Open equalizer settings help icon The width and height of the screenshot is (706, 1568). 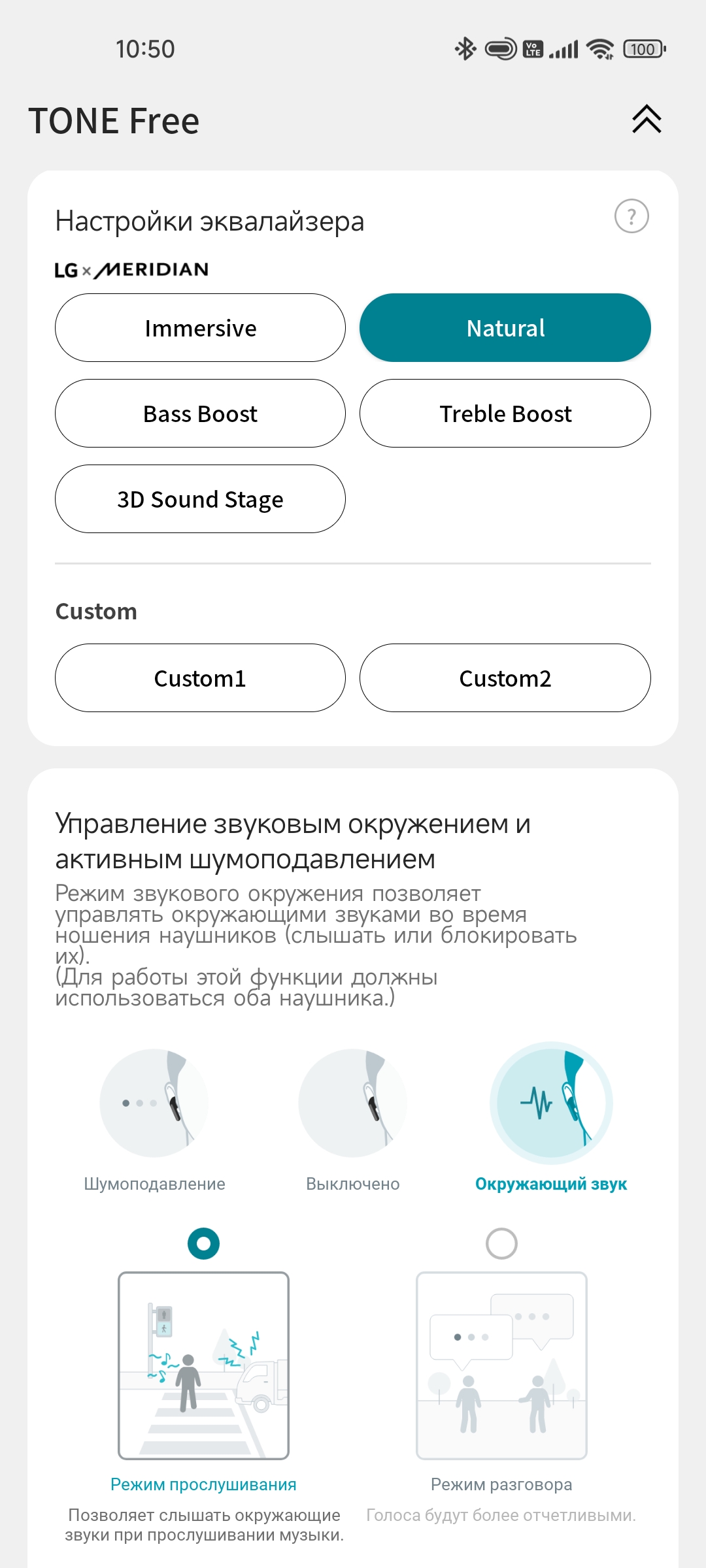click(x=631, y=216)
